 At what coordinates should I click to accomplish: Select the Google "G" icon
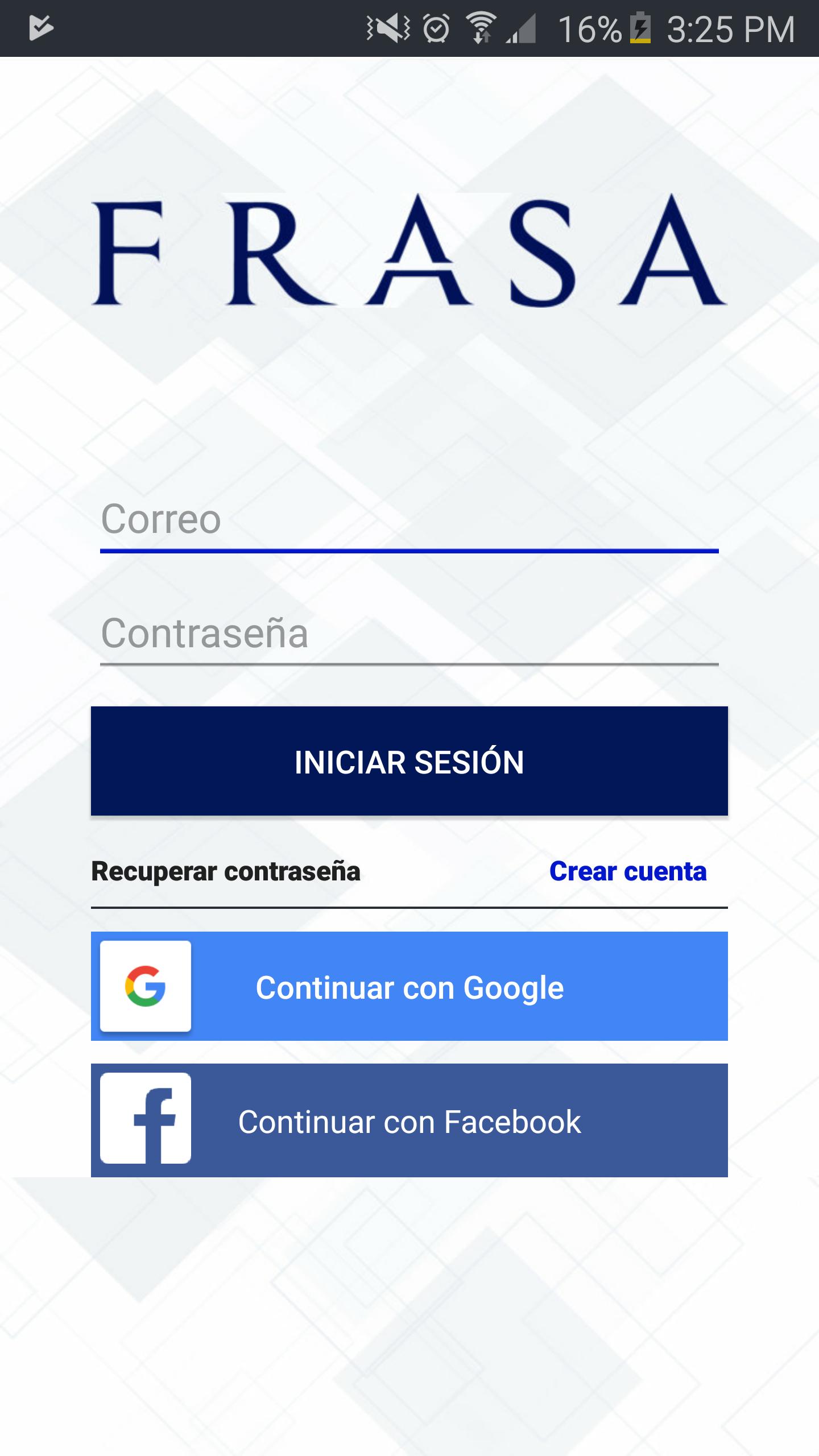coord(146,987)
